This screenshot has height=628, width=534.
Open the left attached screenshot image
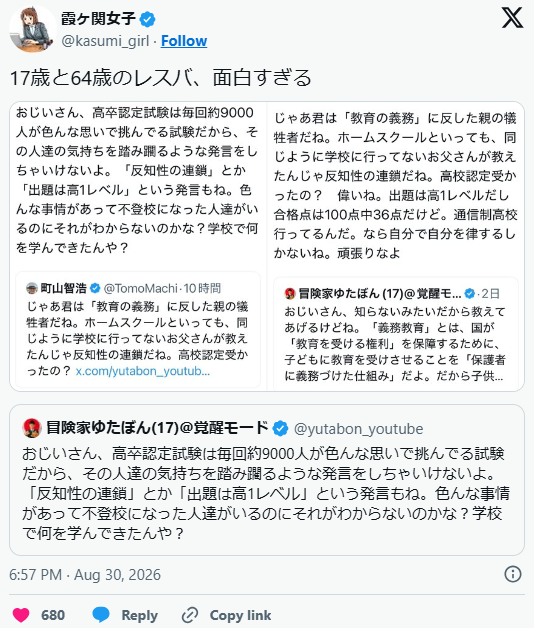click(x=138, y=246)
